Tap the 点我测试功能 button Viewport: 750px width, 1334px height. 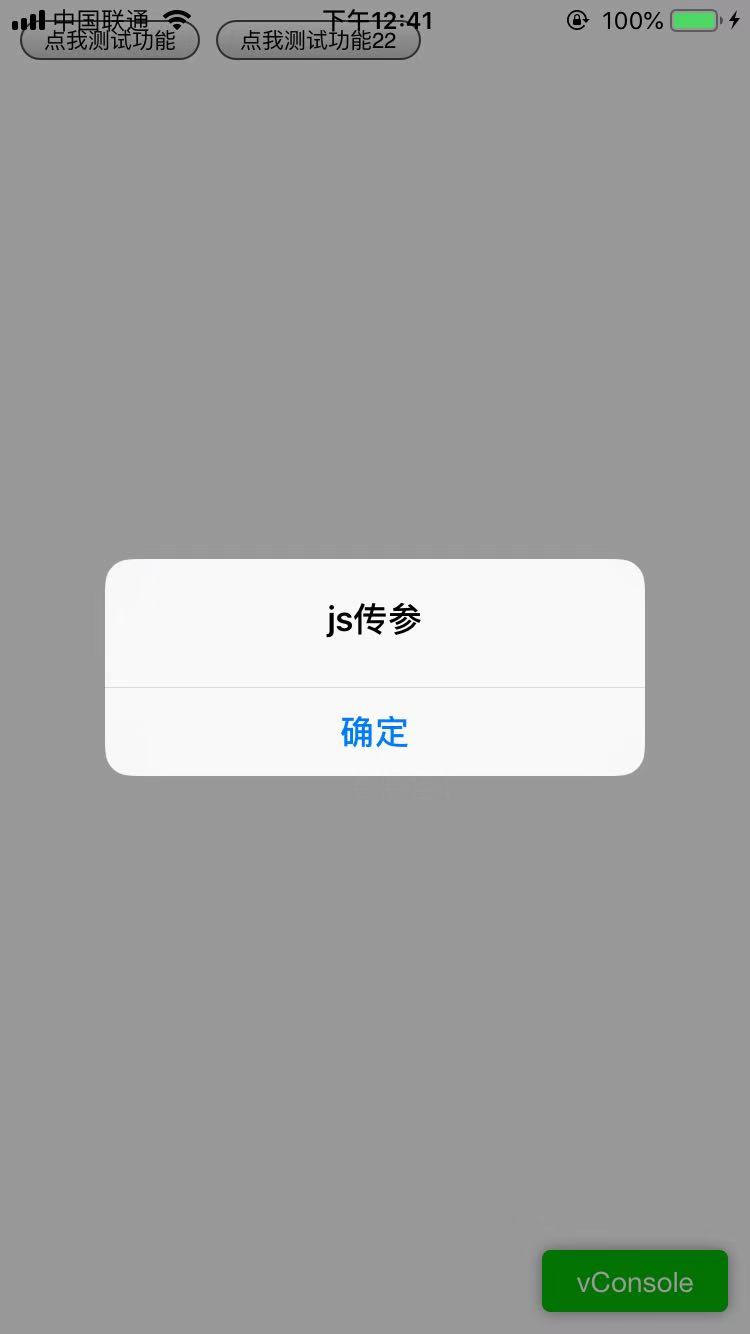point(110,40)
